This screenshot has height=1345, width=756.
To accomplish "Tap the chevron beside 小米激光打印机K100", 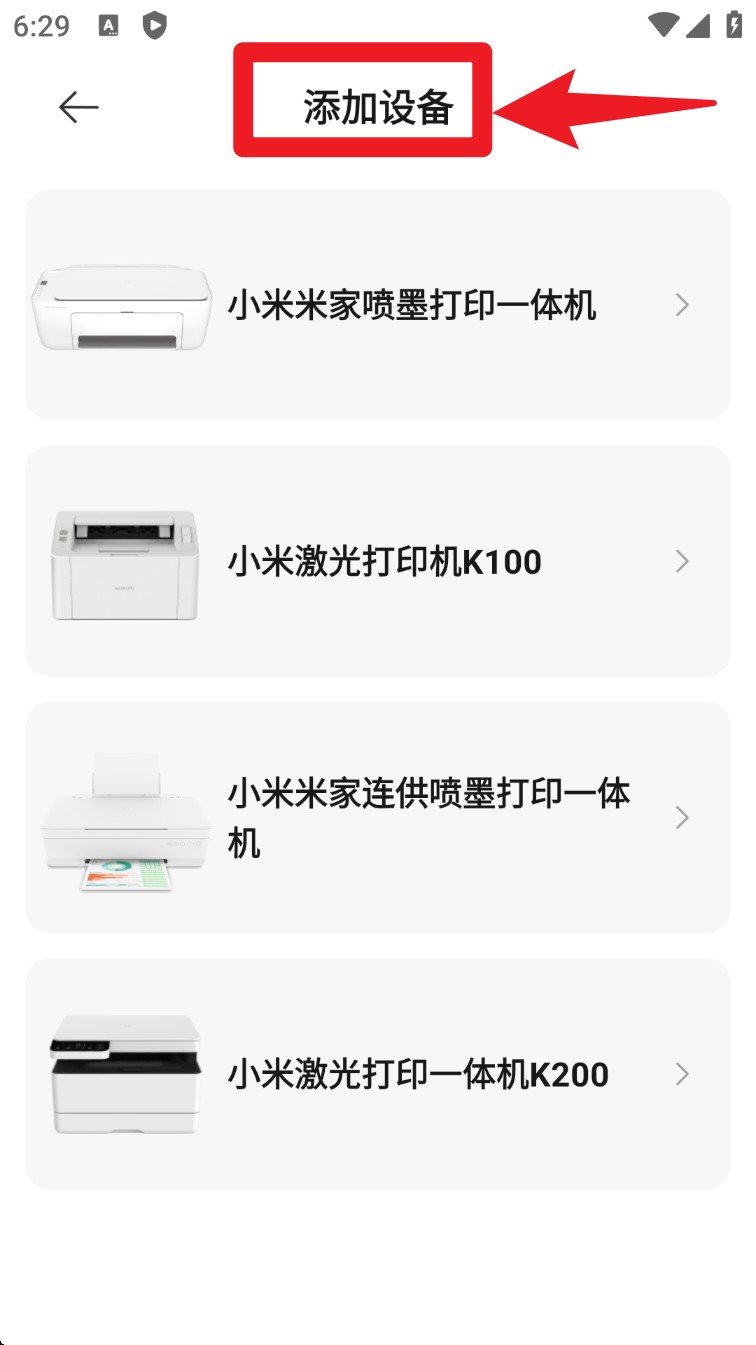I will [683, 561].
